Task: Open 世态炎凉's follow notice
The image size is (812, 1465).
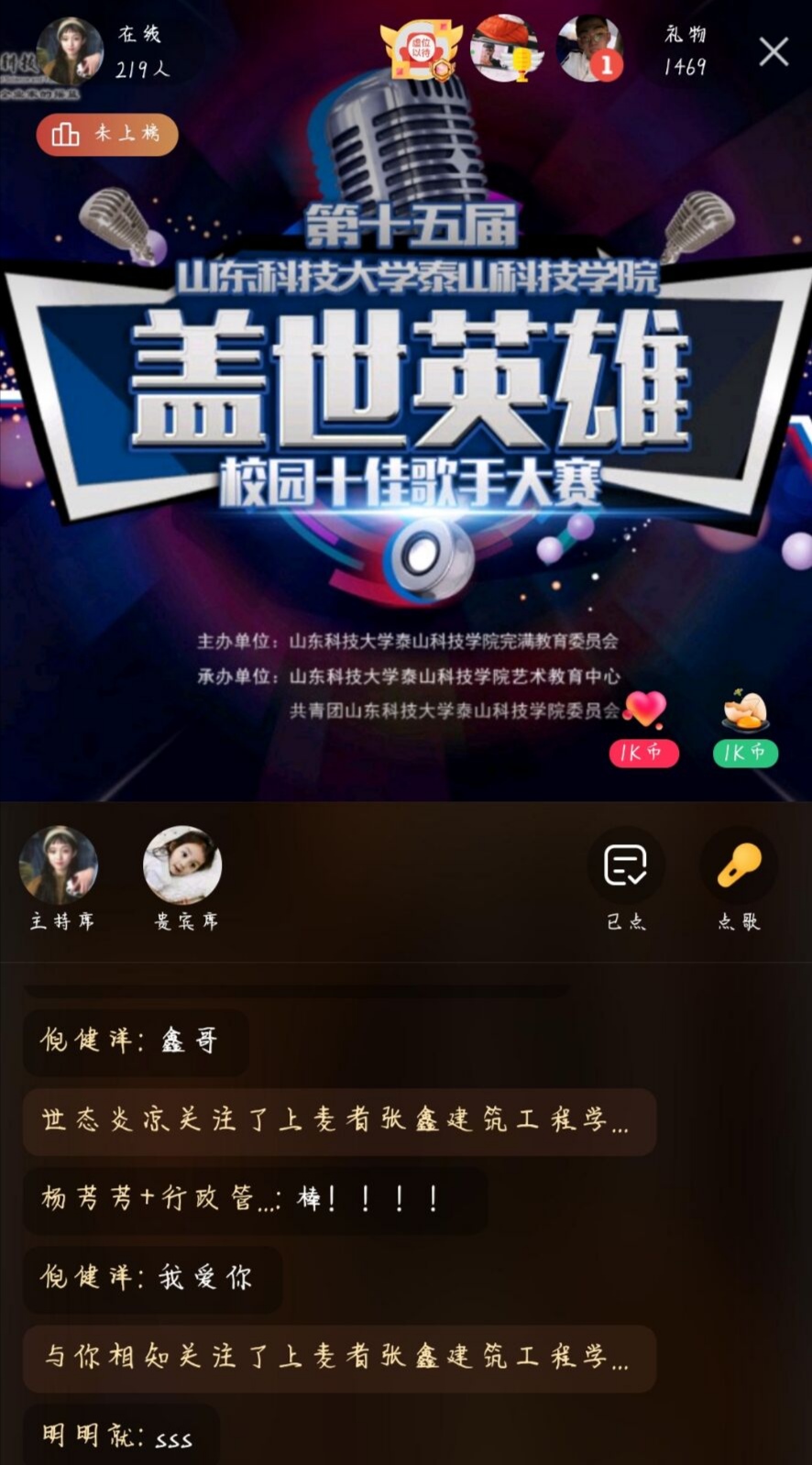Action: click(x=338, y=1121)
